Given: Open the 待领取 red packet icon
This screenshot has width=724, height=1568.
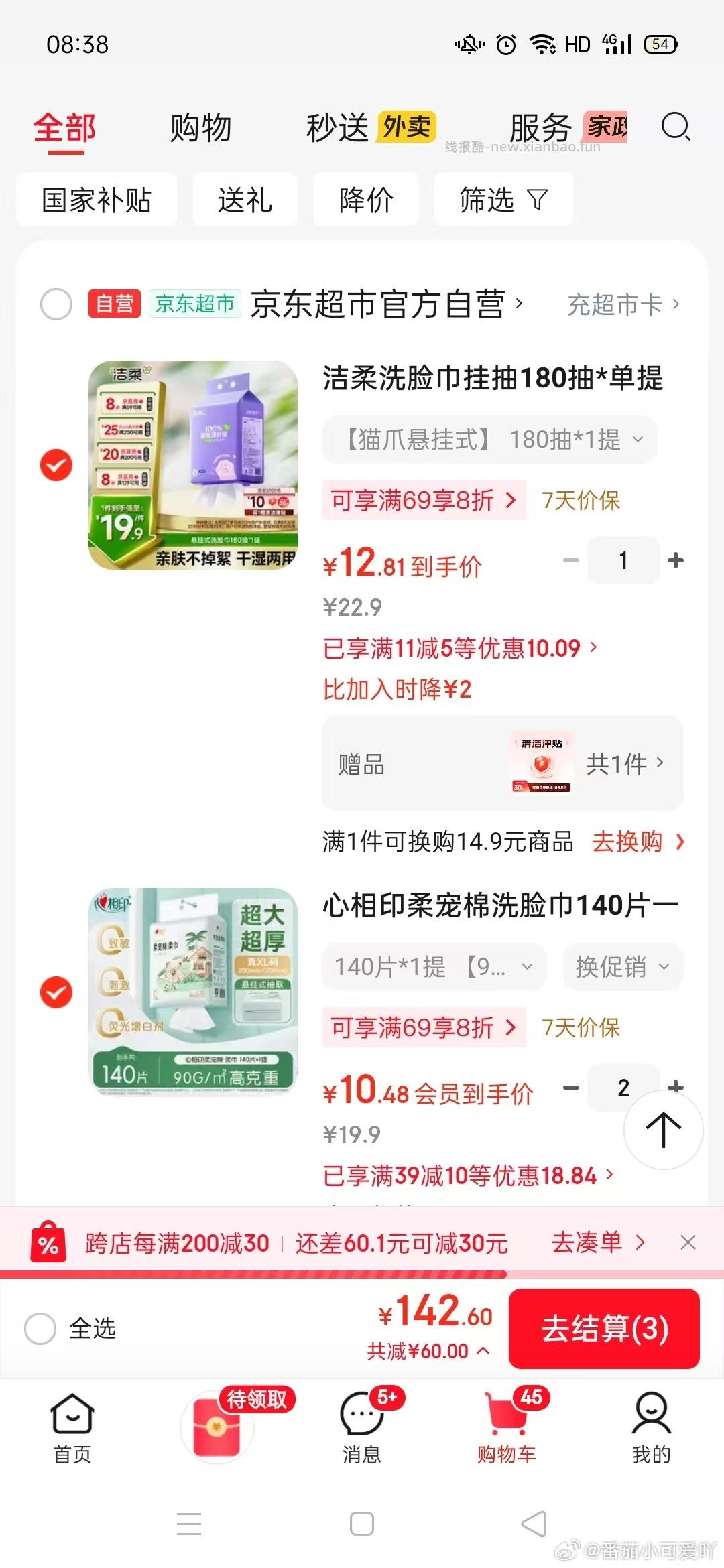Looking at the screenshot, I should pyautogui.click(x=217, y=1426).
